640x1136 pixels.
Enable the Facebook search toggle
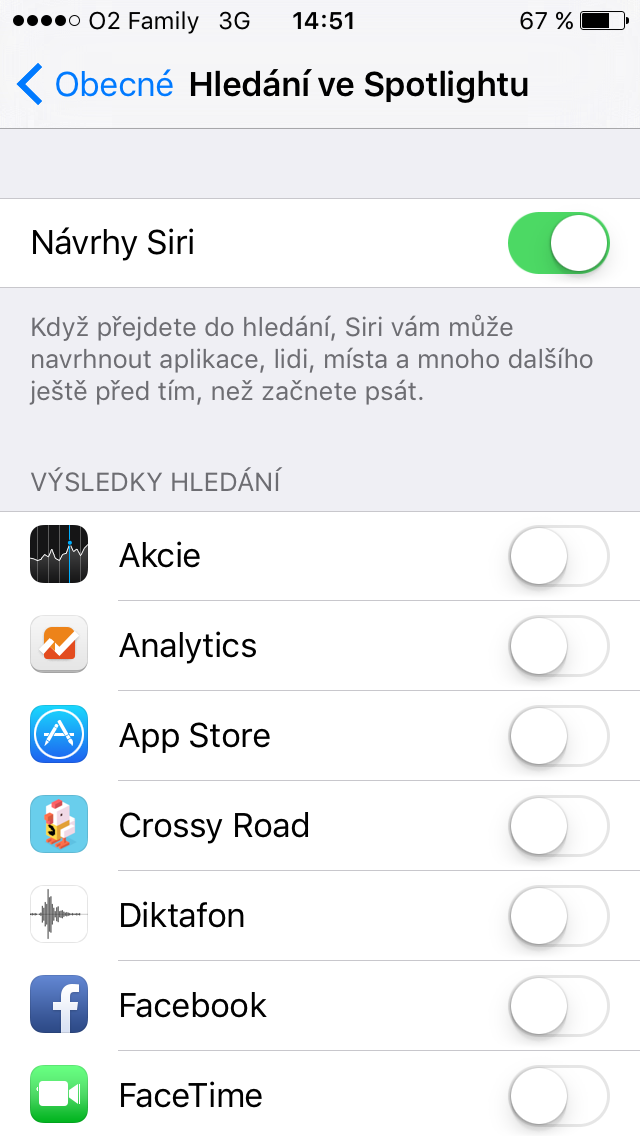558,1006
